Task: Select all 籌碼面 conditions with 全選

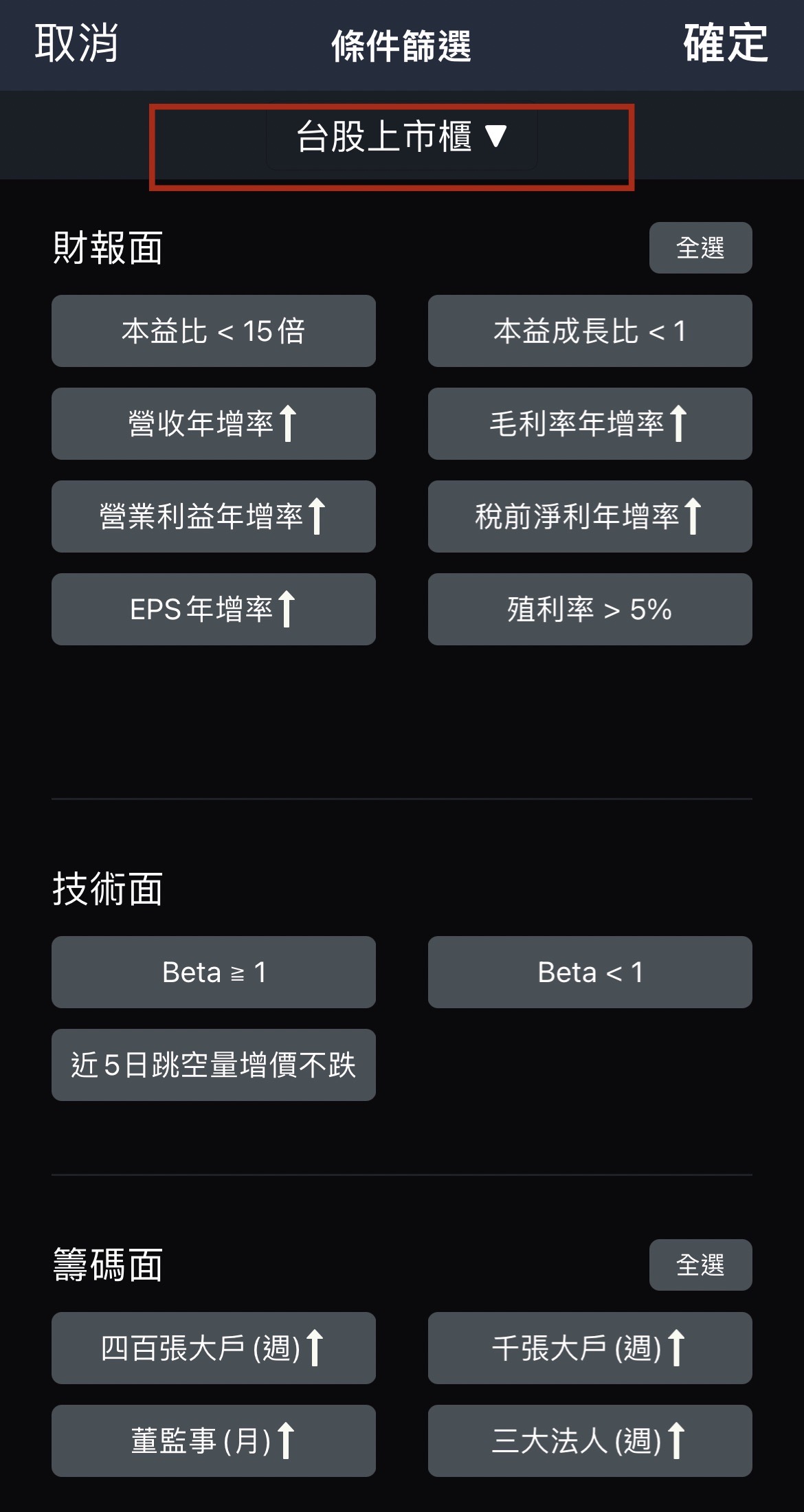Action: [699, 1266]
